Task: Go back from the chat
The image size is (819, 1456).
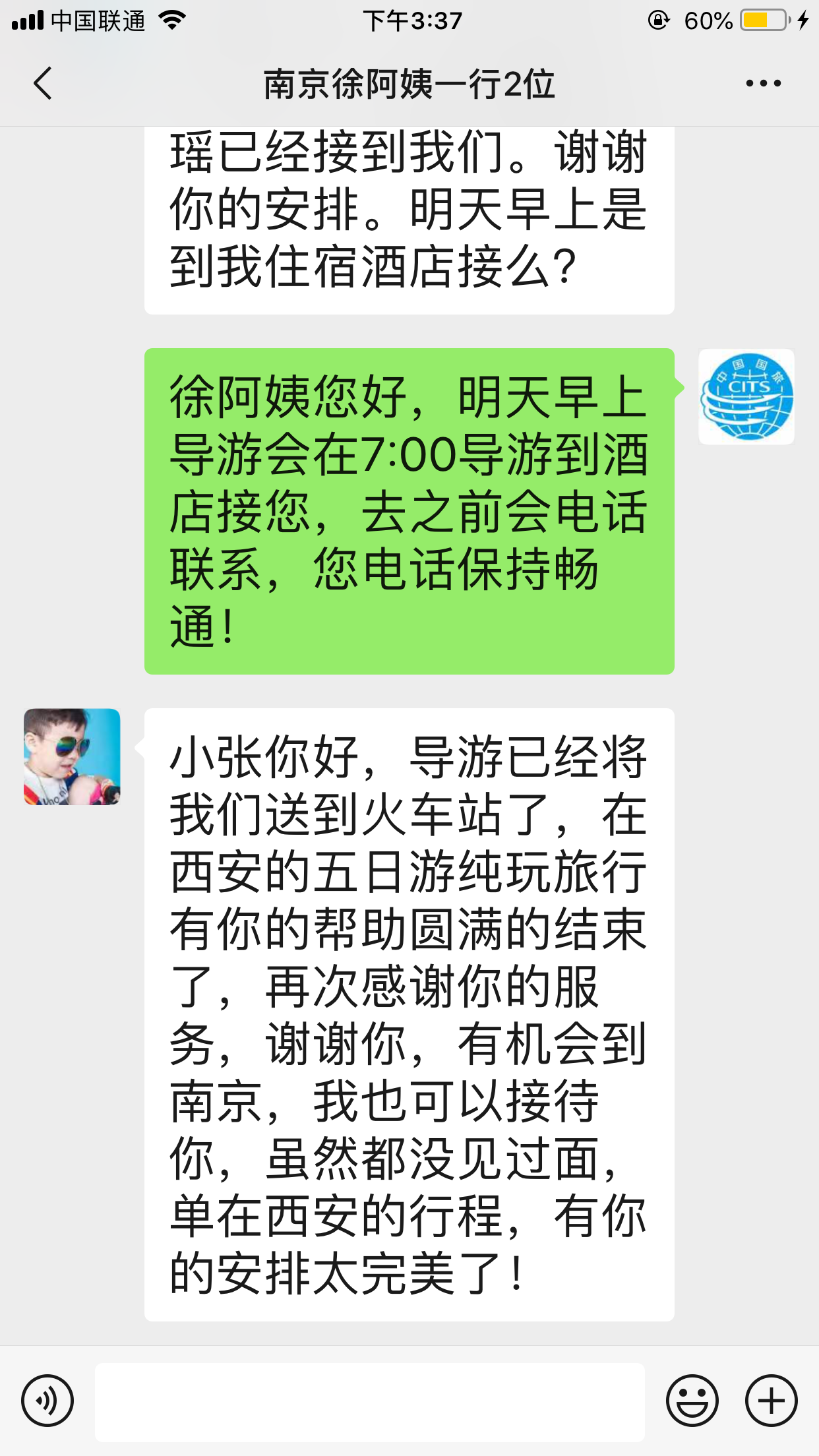Action: [43, 84]
